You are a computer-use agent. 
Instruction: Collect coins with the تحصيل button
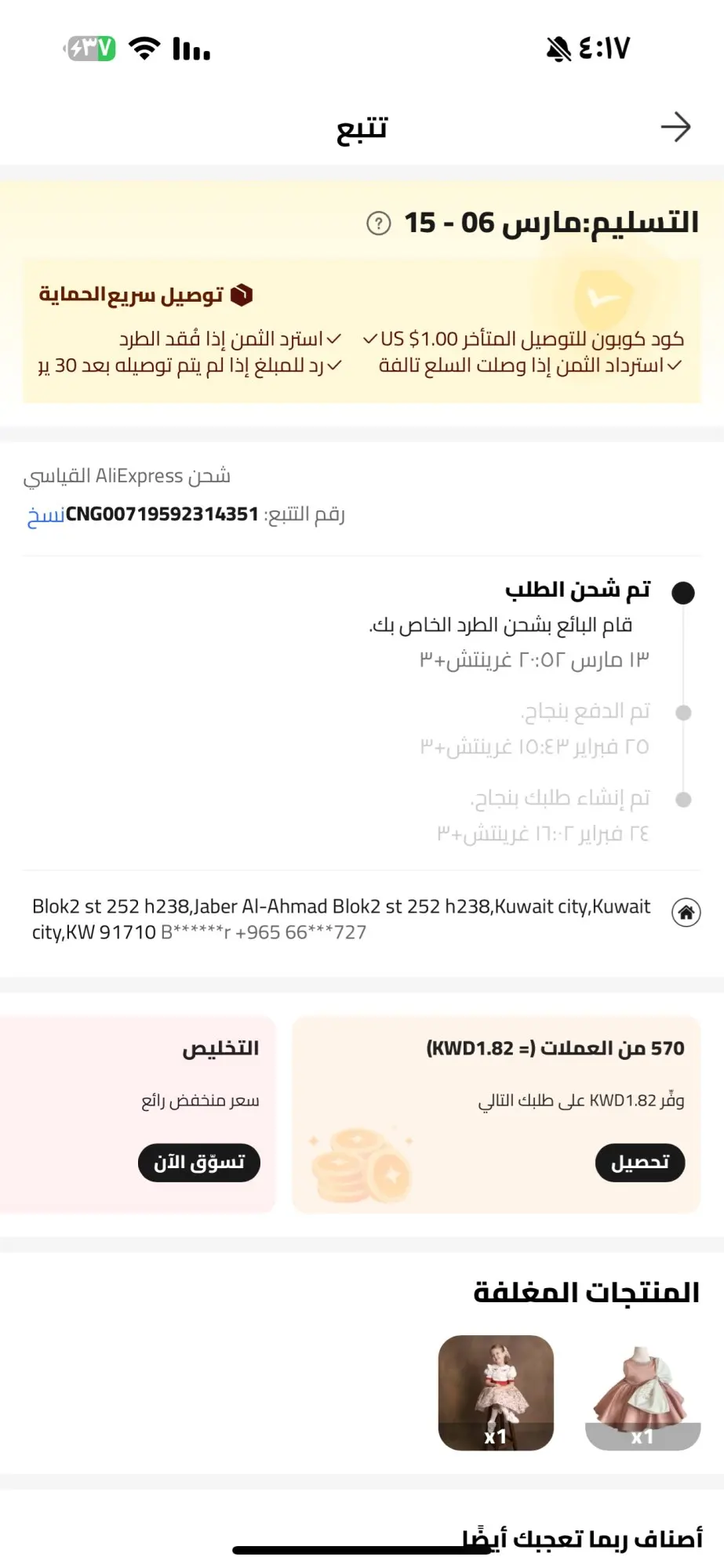(640, 1163)
